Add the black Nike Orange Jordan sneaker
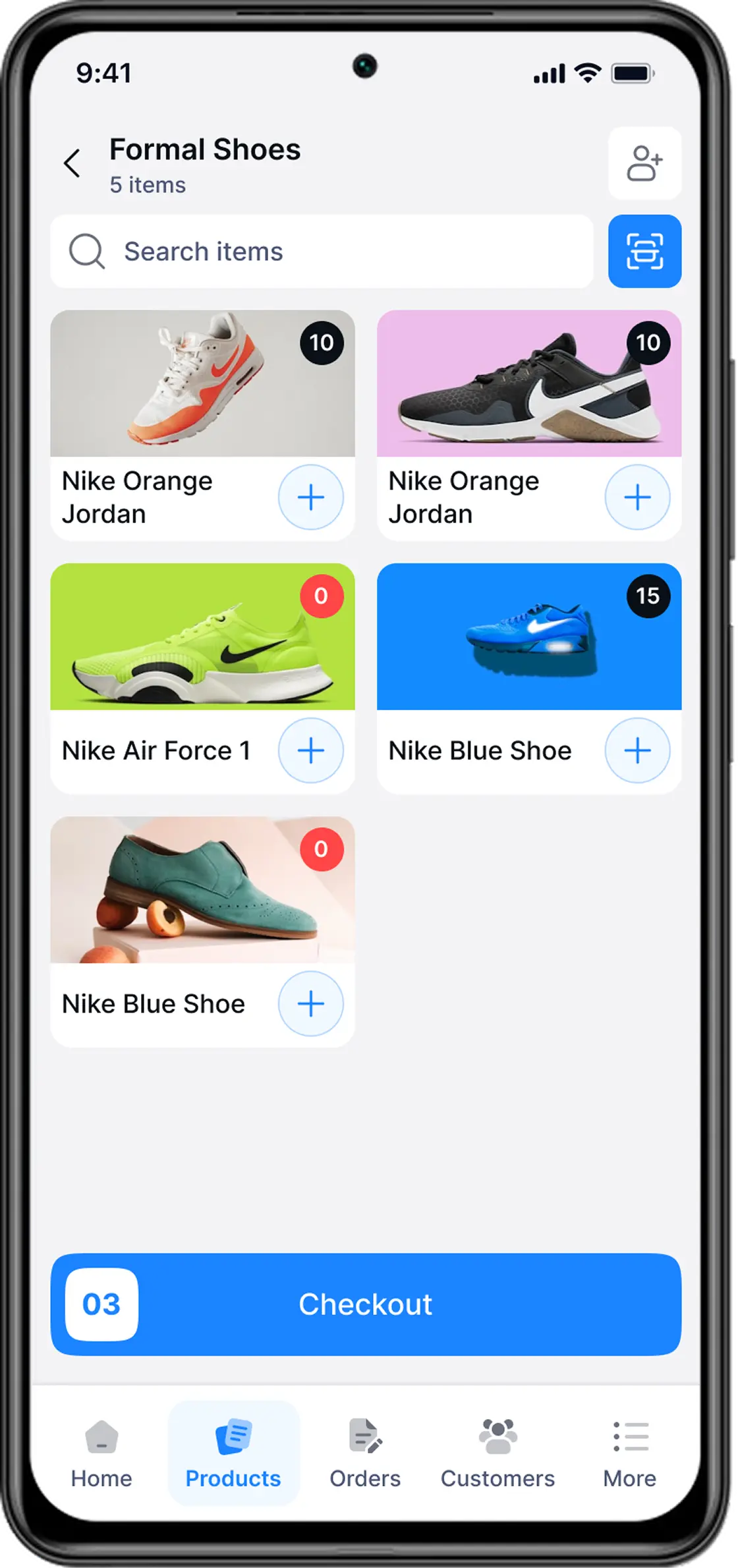Viewport: 738px width, 1568px height. (x=637, y=497)
